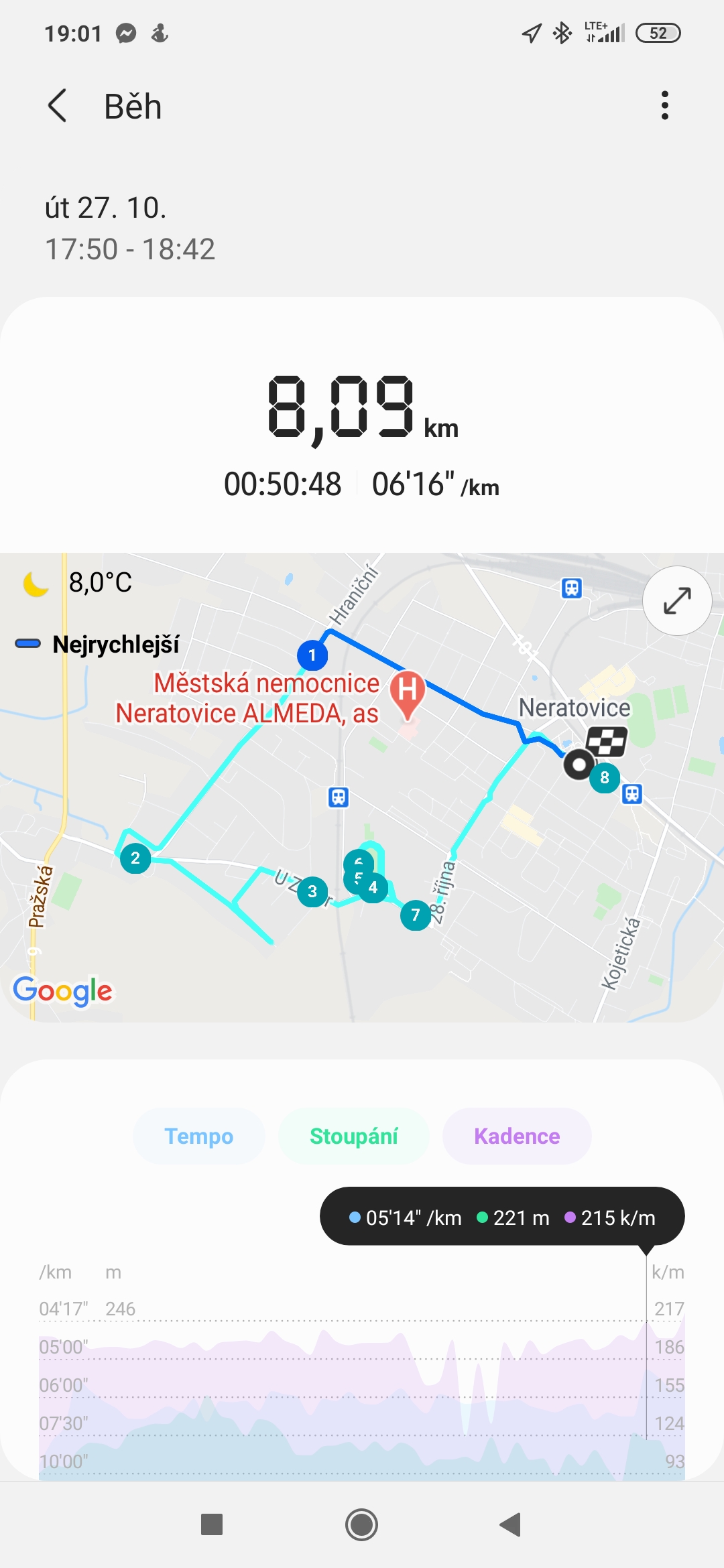
Task: Toggle the Stoupání chart chip
Action: click(354, 1136)
